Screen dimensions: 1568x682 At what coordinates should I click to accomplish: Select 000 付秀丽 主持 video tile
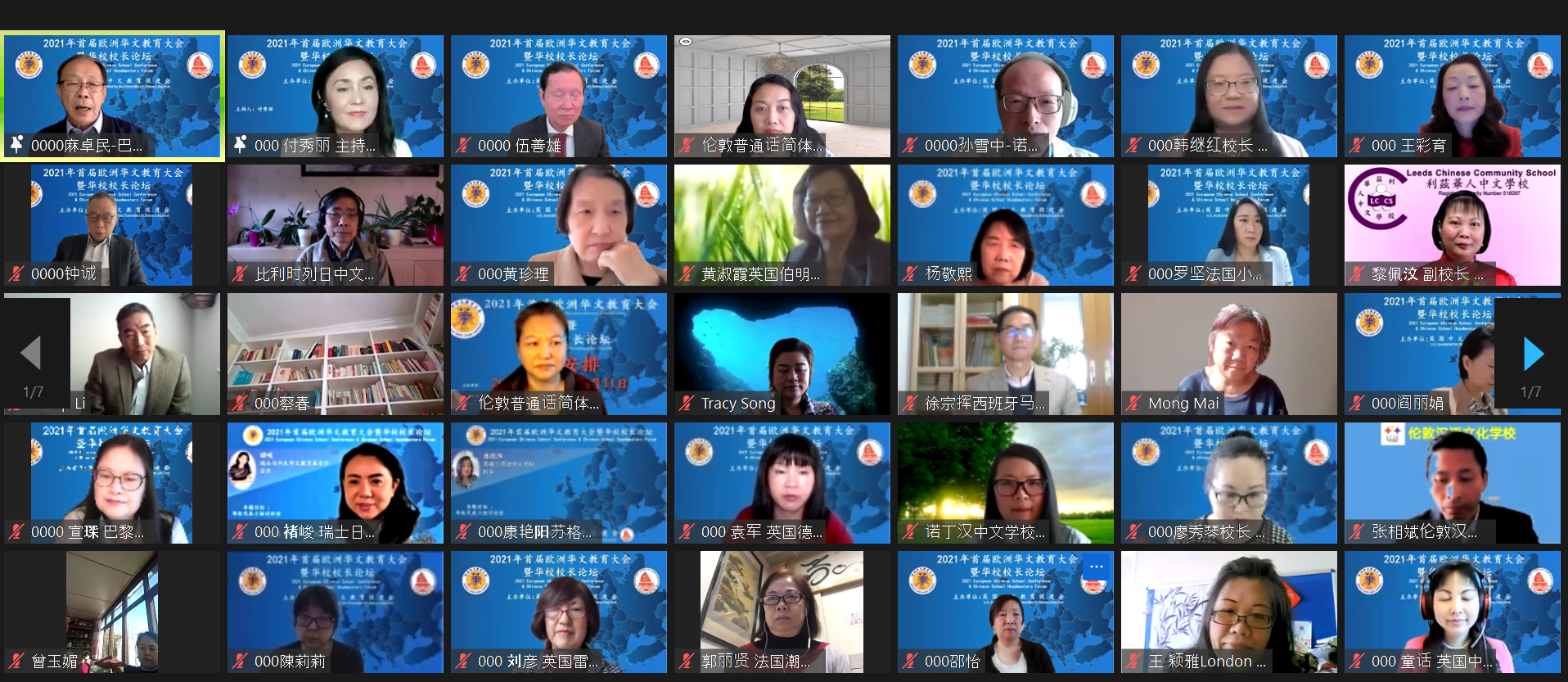[335, 96]
